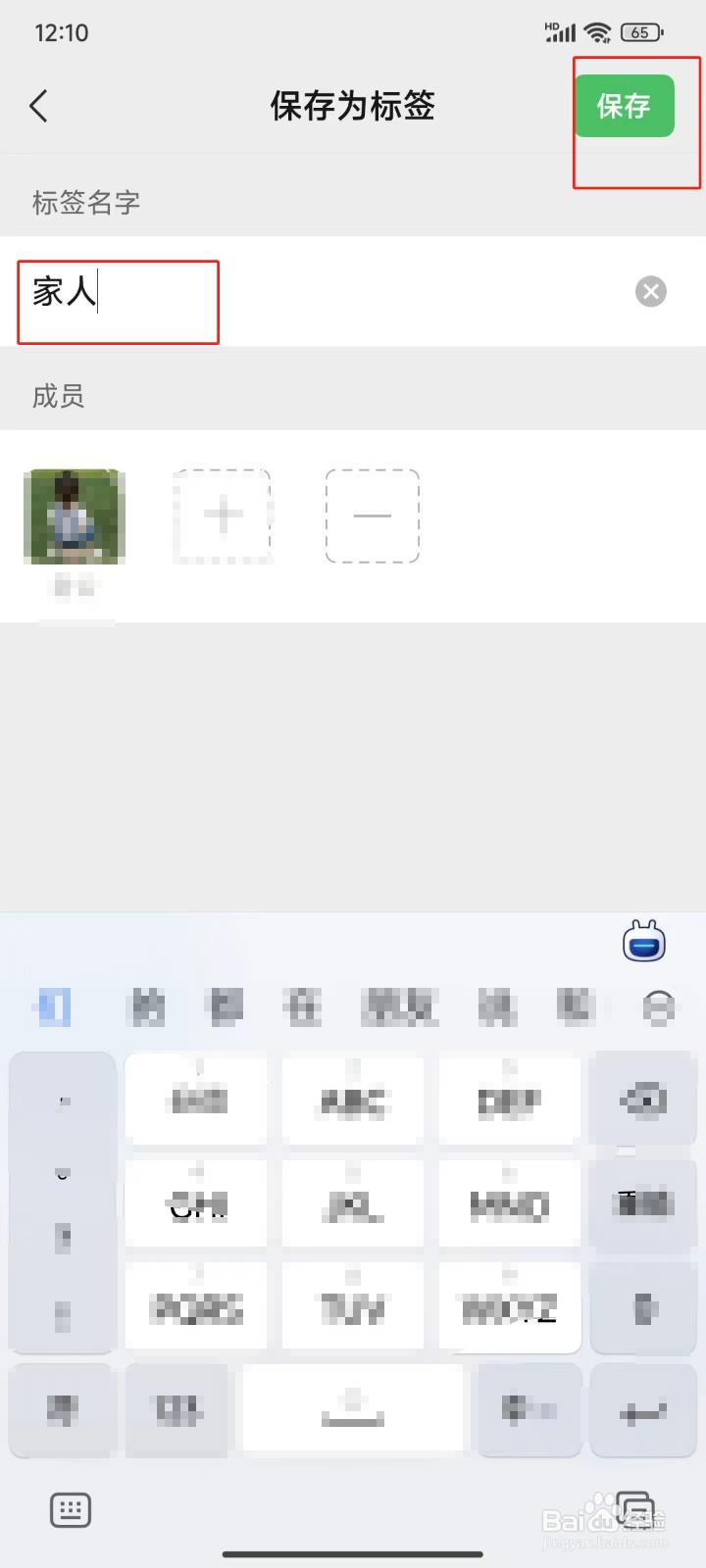706x1568 pixels.
Task: Expand the candidate word suggestions list
Action: coord(657,1006)
